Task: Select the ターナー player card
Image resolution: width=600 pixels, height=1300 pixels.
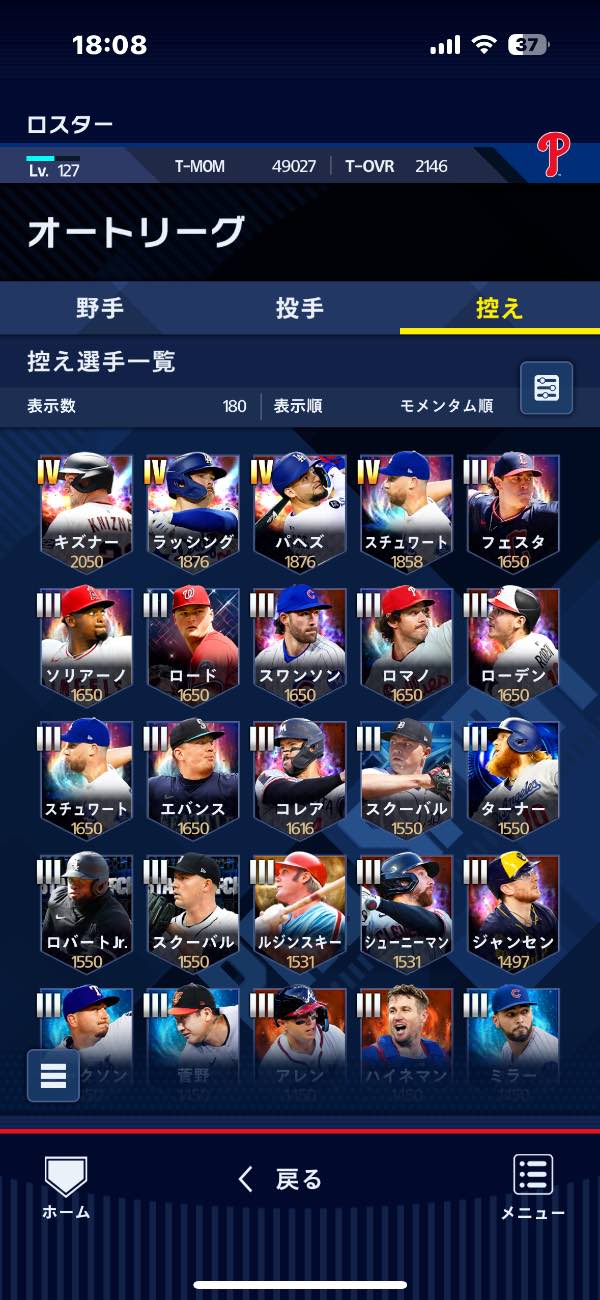Action: [x=513, y=778]
